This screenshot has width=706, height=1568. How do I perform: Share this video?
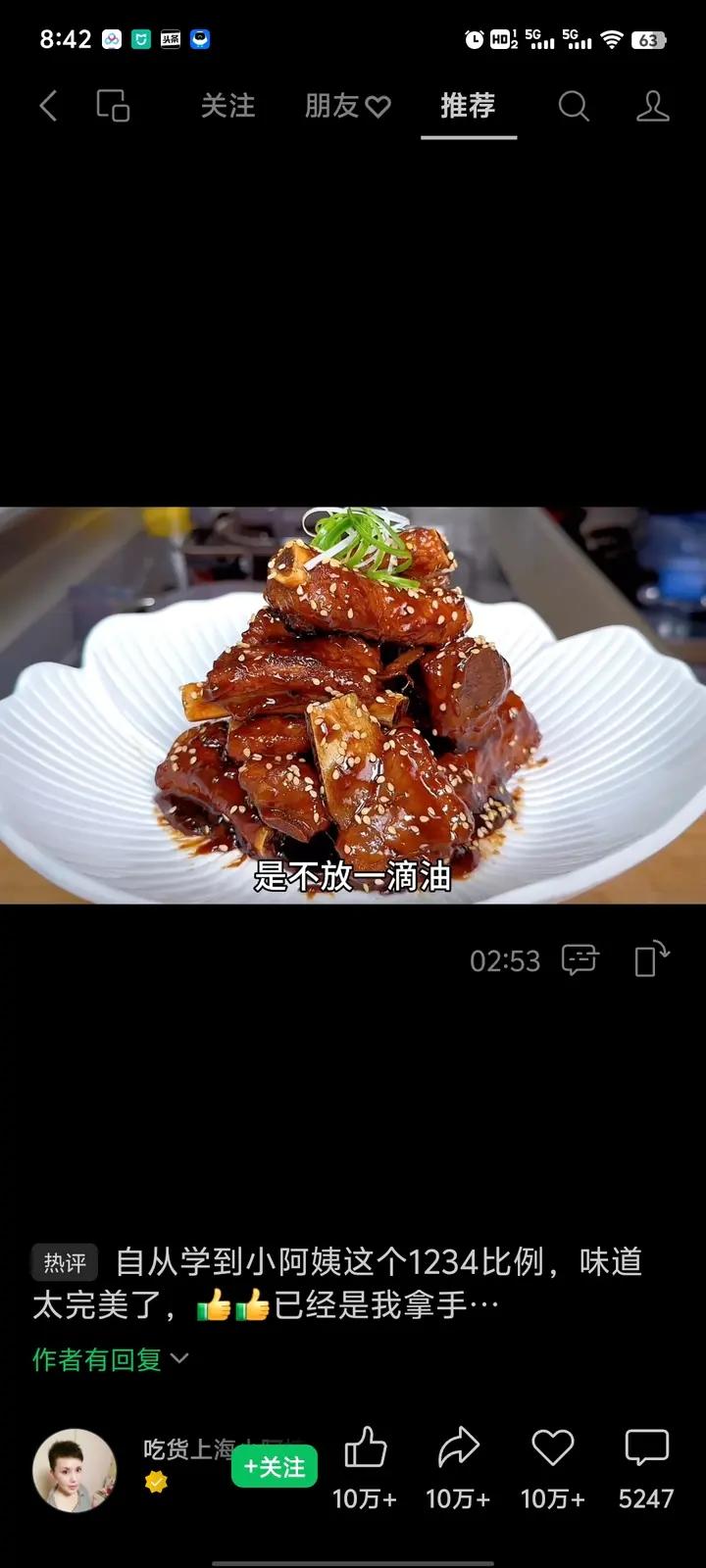458,1448
